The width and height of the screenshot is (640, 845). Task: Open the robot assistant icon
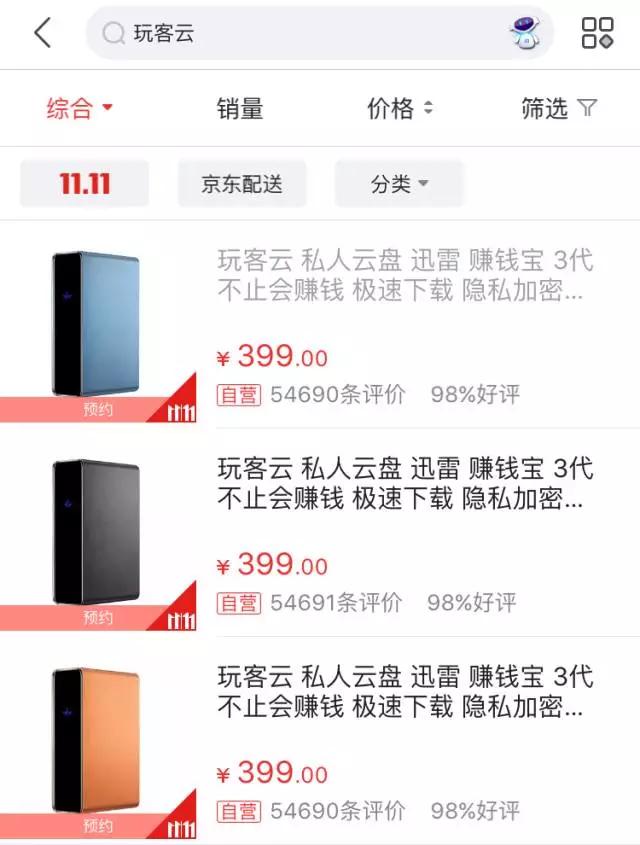point(525,33)
